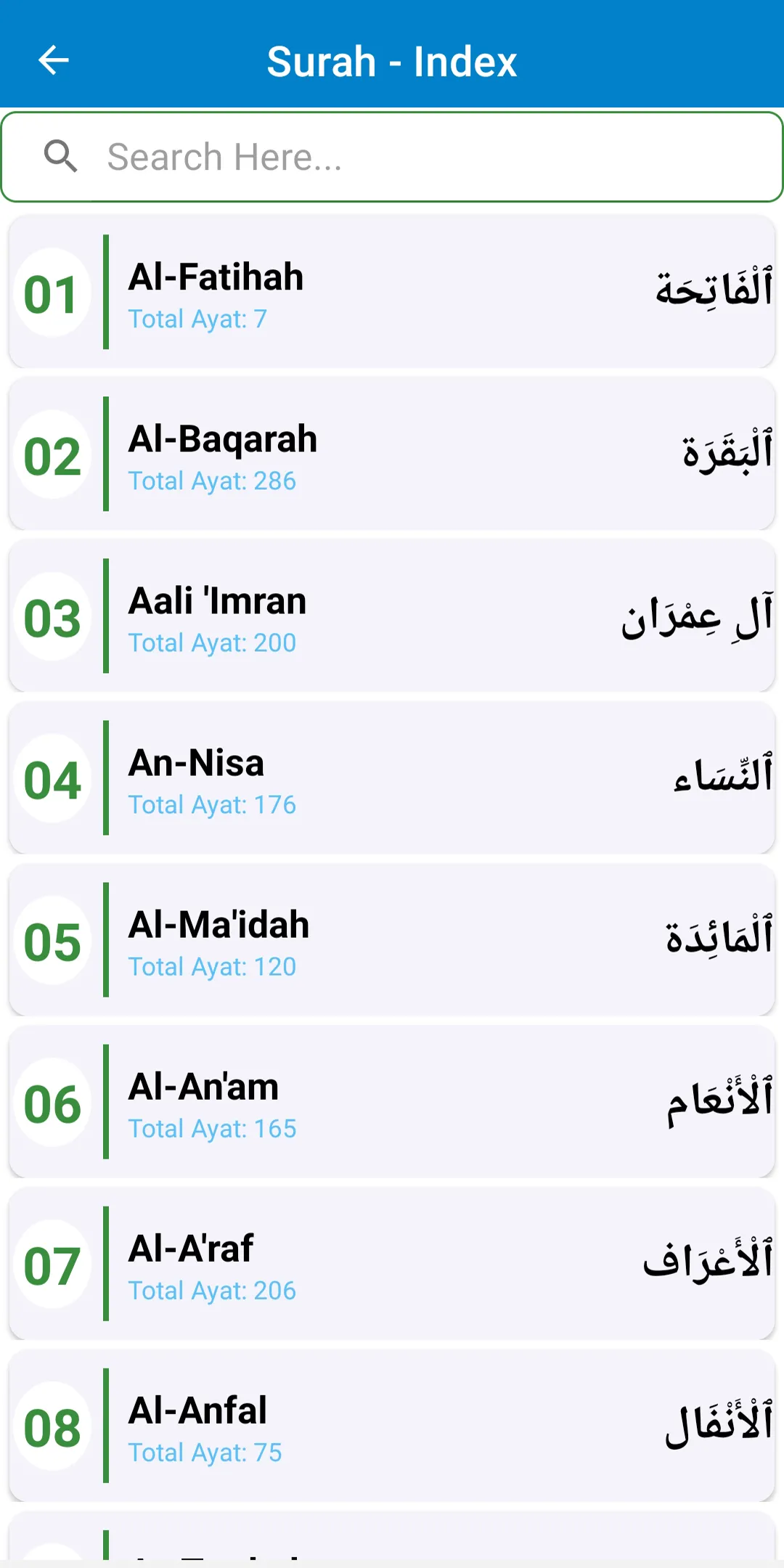The image size is (784, 1568).
Task: Tap the number badge 07 beside Al-A'raf
Action: tap(52, 1266)
